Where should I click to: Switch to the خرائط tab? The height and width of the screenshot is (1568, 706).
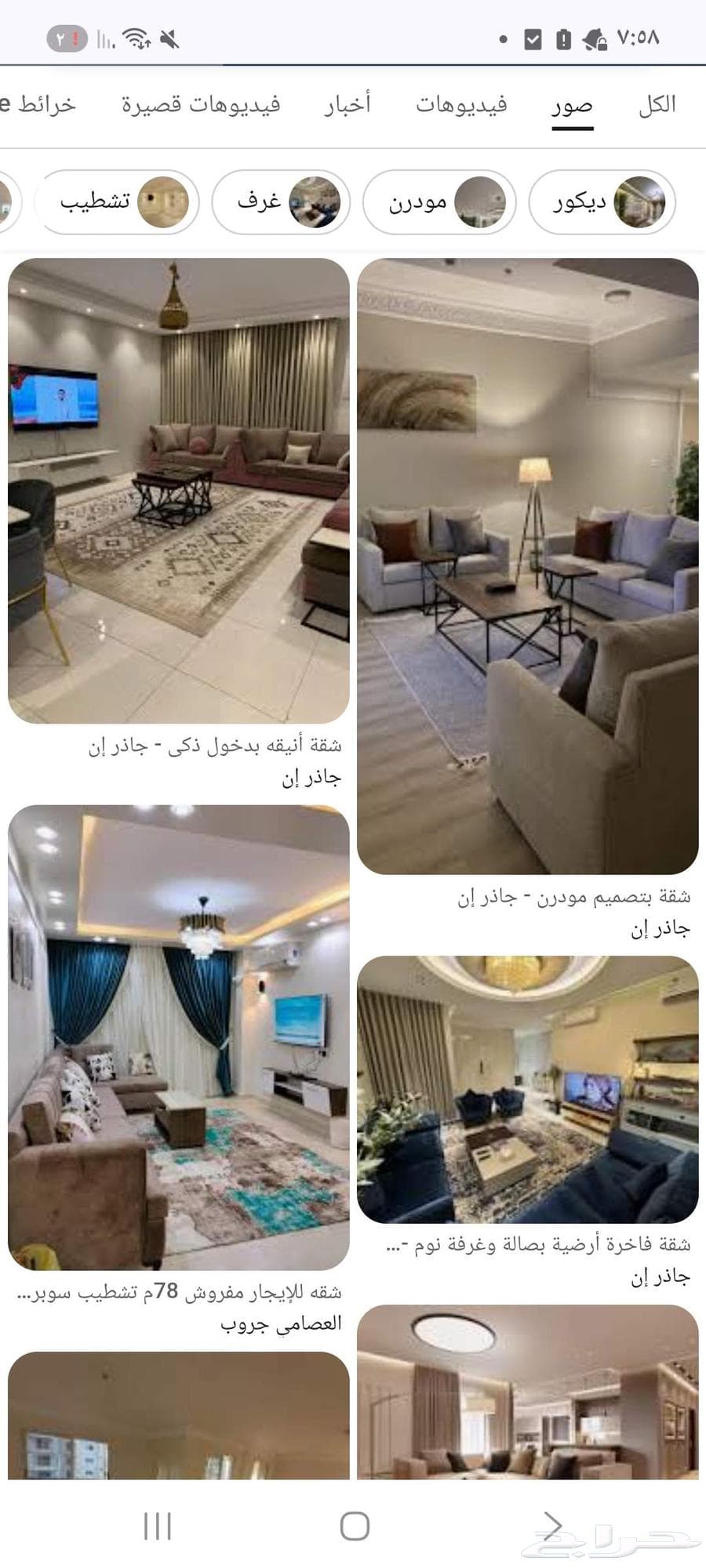[43, 105]
